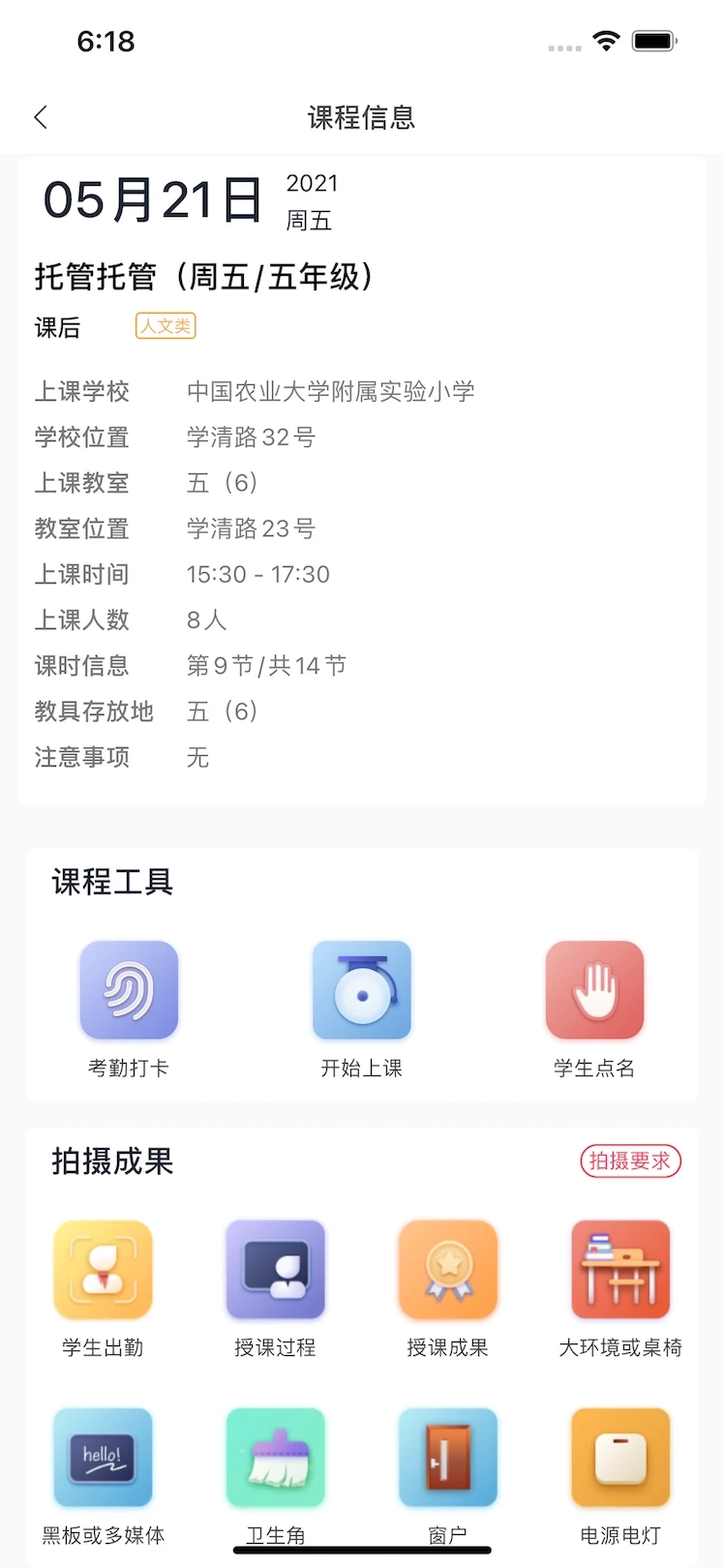Image resolution: width=724 pixels, height=1568 pixels.
Task: Select the 授课过程 teaching process icon
Action: point(275,1269)
